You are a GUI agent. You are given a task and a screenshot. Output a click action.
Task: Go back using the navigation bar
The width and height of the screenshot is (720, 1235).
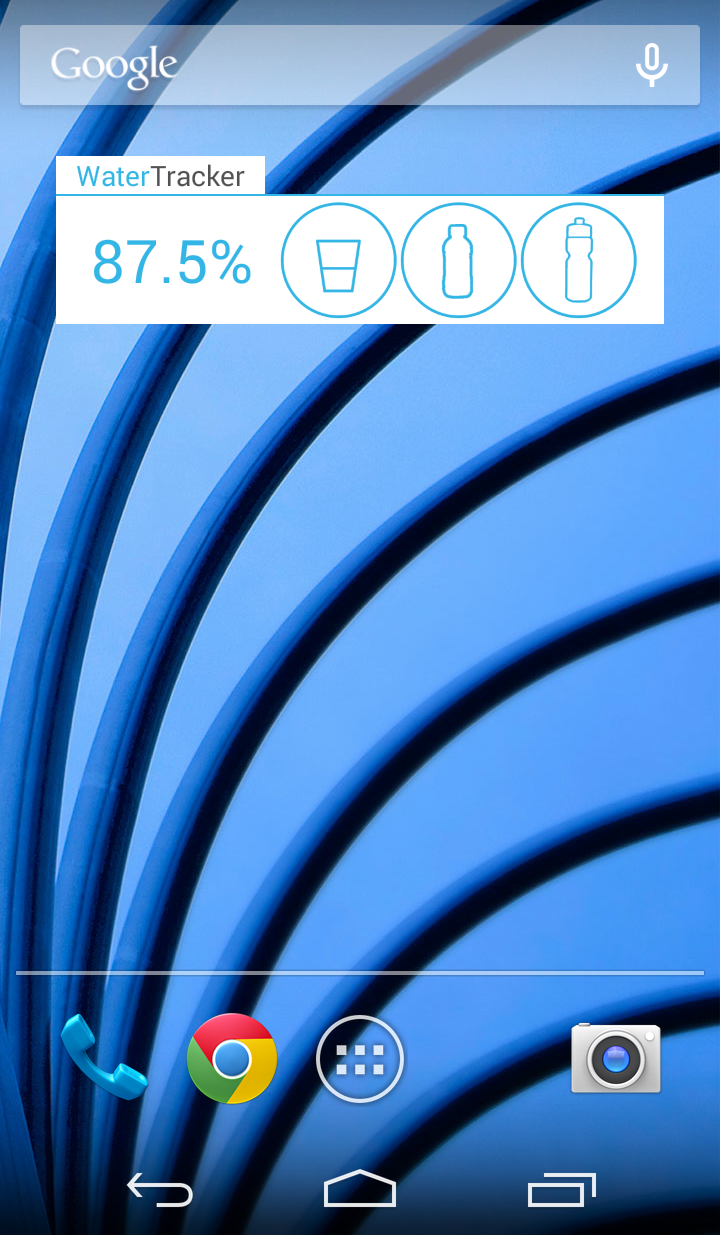pos(159,1190)
